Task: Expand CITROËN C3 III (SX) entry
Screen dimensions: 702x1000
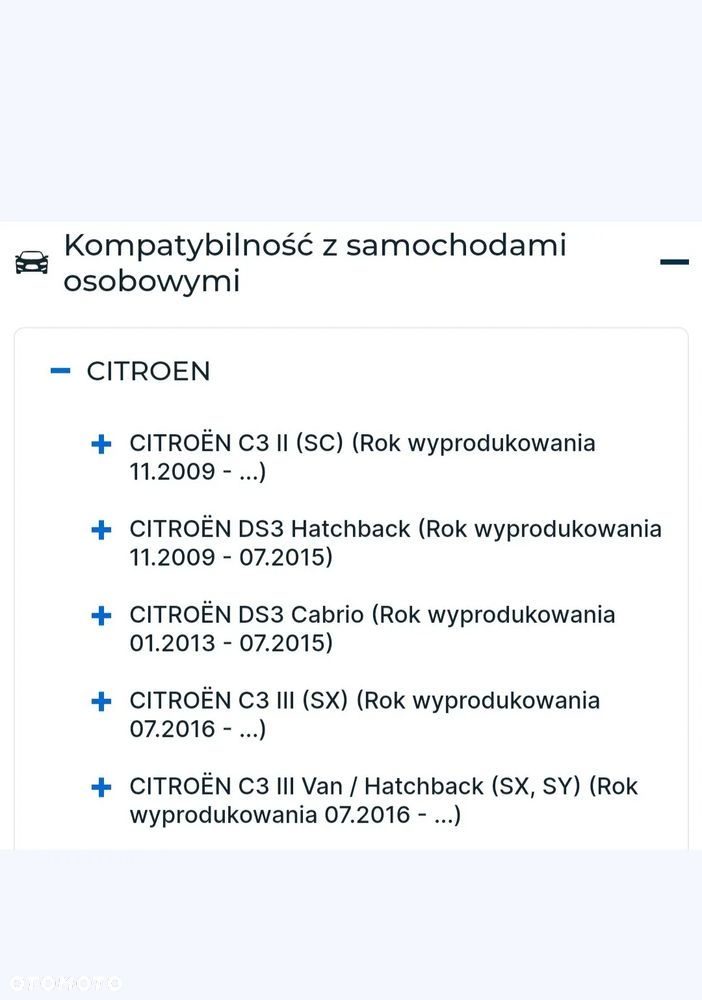Action: point(101,702)
